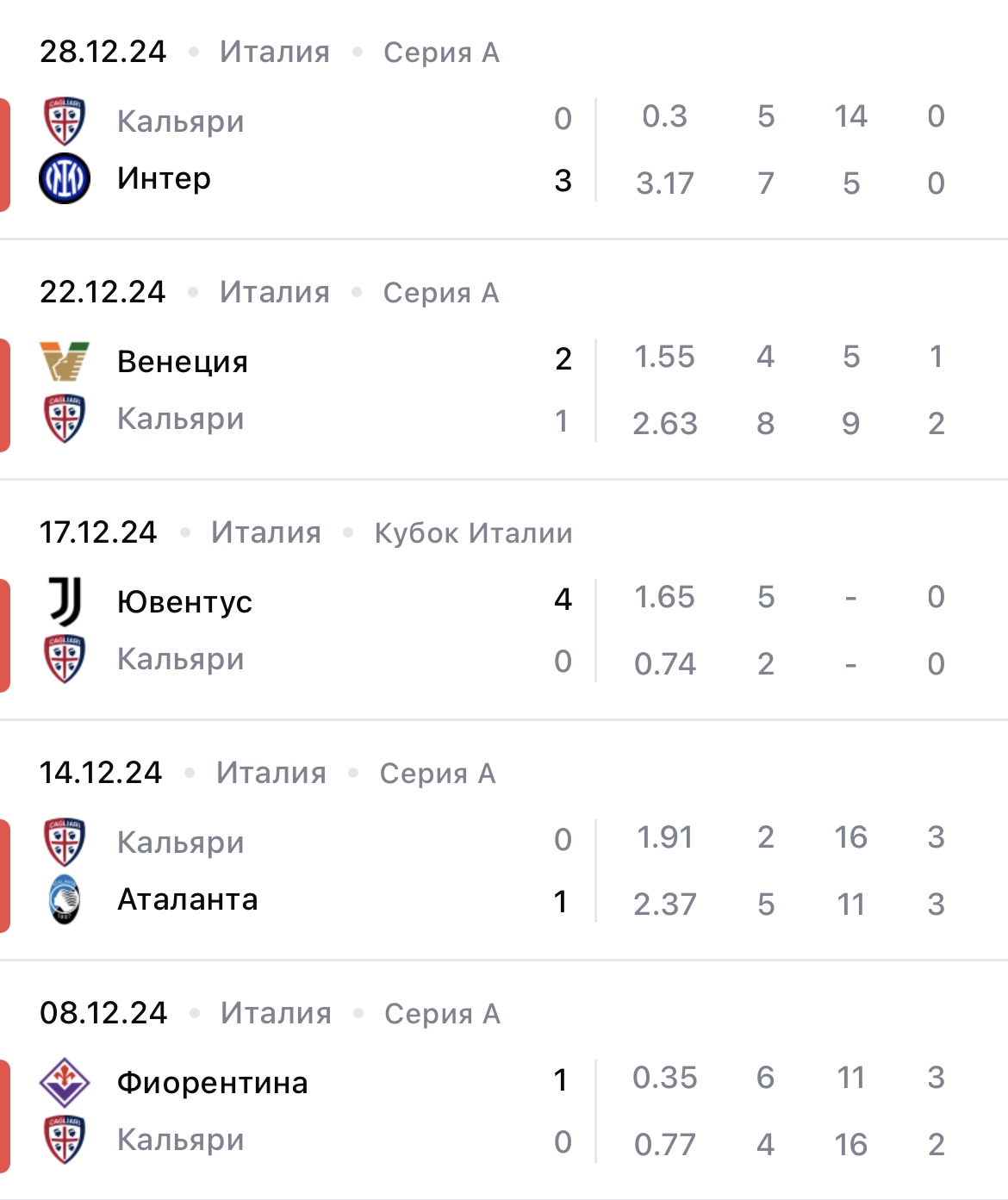
Task: Click the Италия country label
Action: click(274, 52)
